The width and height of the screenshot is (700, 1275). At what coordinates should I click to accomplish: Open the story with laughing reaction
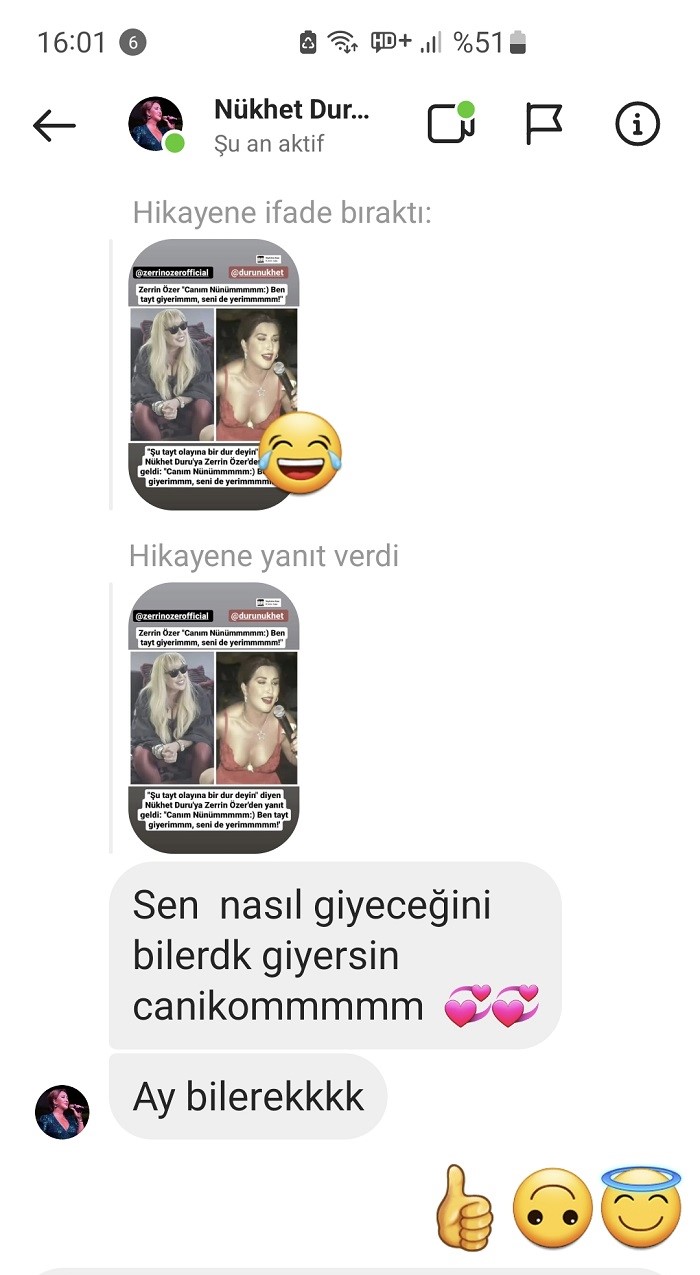215,374
